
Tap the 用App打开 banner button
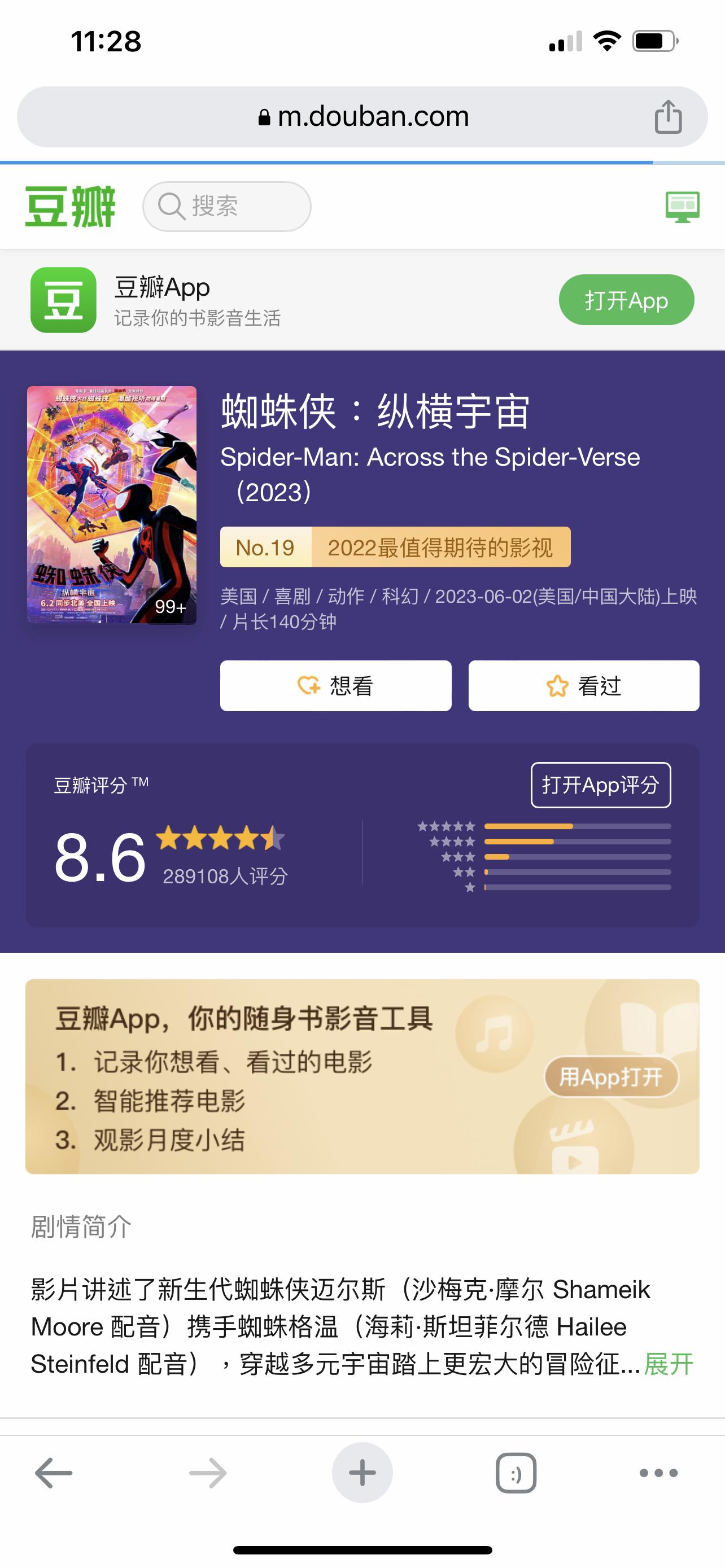coord(610,1077)
